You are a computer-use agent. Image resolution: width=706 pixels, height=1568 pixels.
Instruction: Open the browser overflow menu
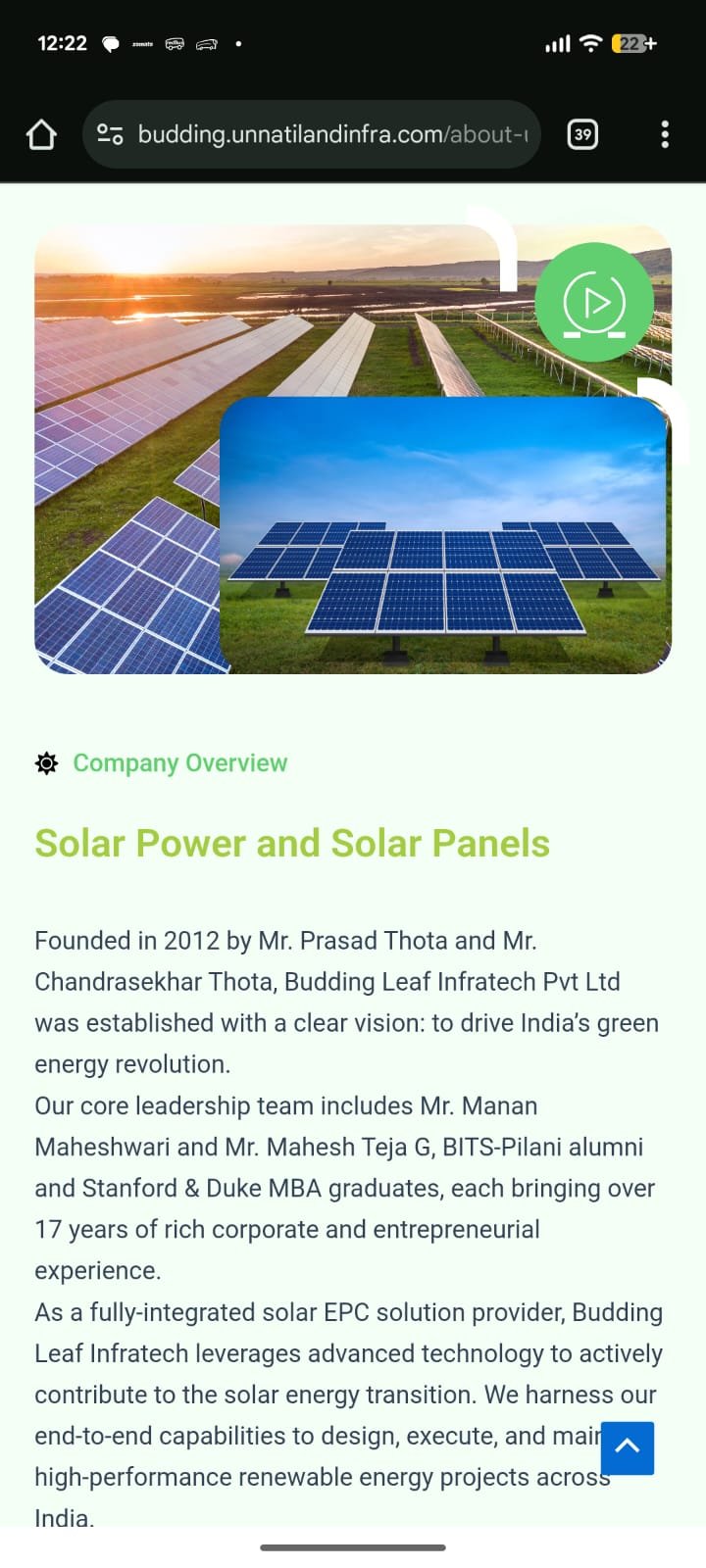665,134
